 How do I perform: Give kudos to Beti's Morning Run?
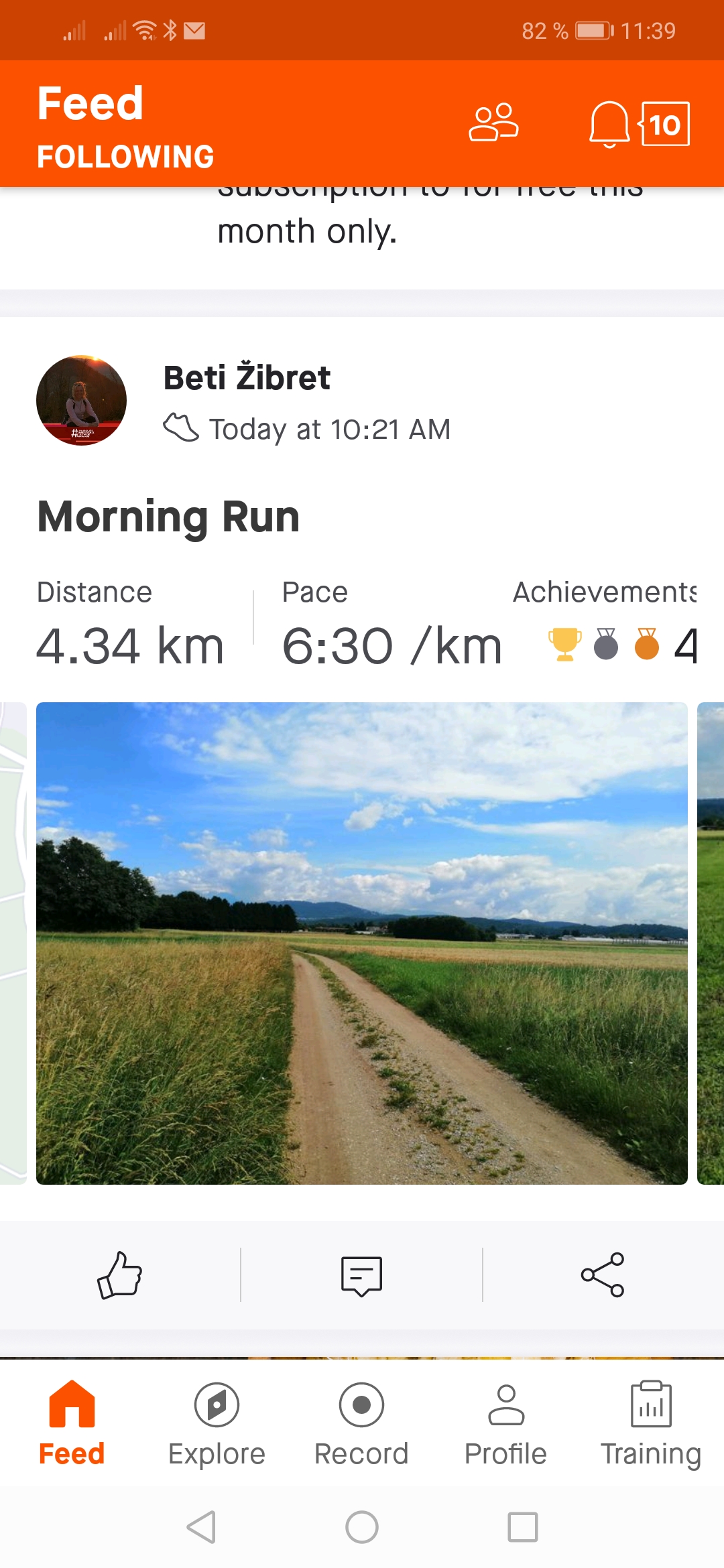tap(120, 1275)
